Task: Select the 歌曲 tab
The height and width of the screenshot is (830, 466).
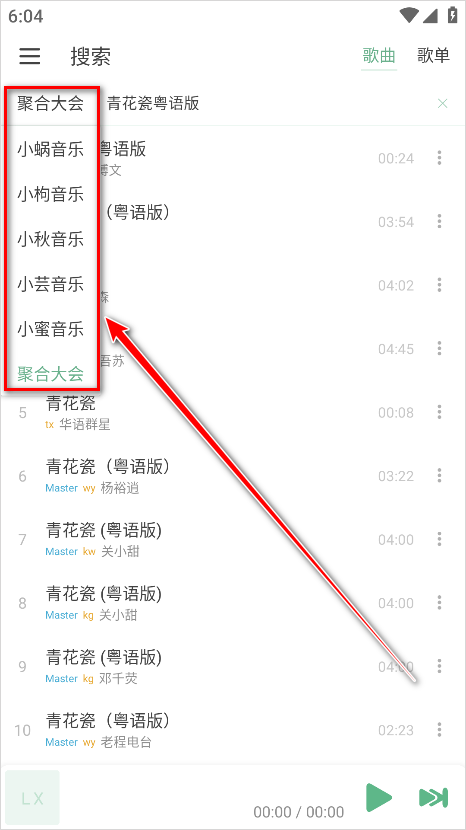Action: tap(379, 56)
